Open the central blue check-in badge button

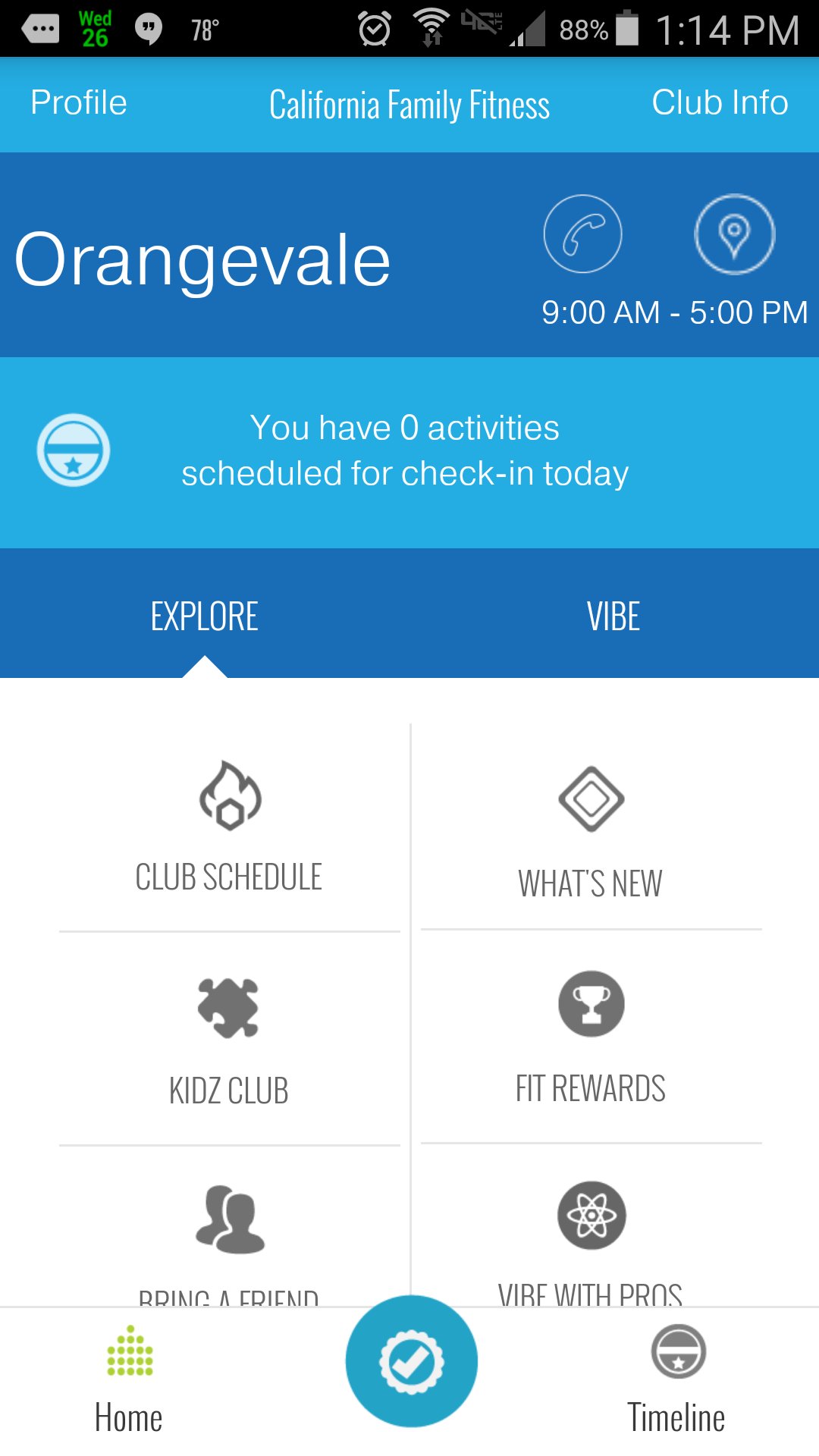410,1360
